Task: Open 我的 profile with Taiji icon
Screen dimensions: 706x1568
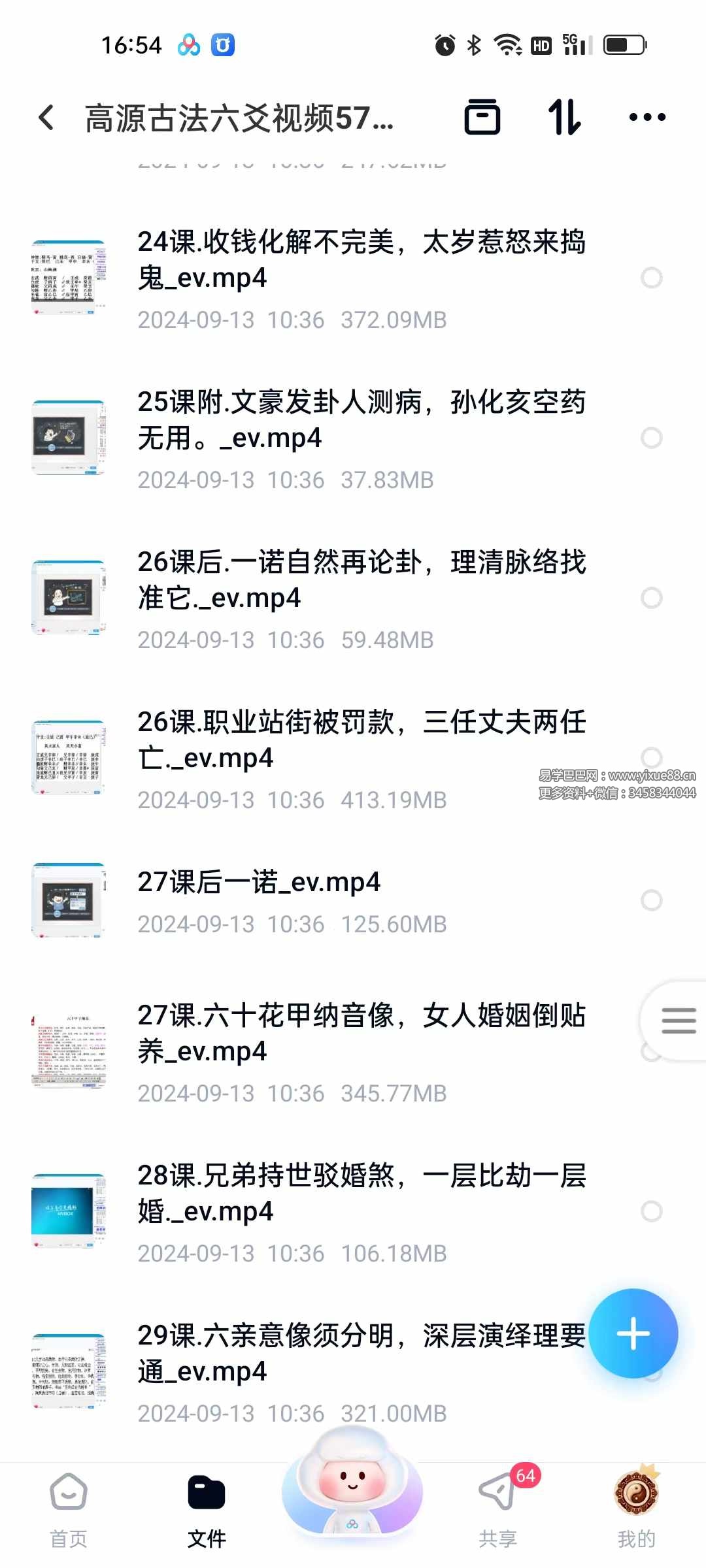Action: [636, 1503]
